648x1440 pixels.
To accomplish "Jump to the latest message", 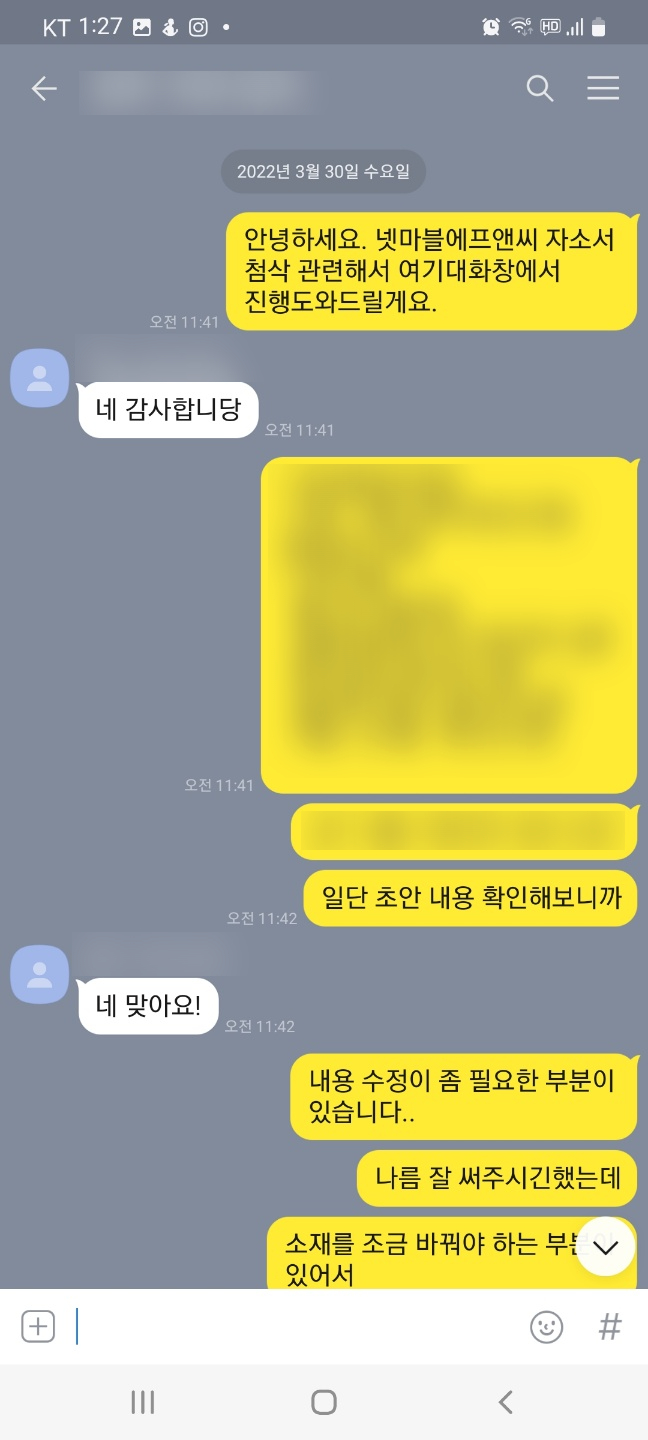I will (606, 1246).
